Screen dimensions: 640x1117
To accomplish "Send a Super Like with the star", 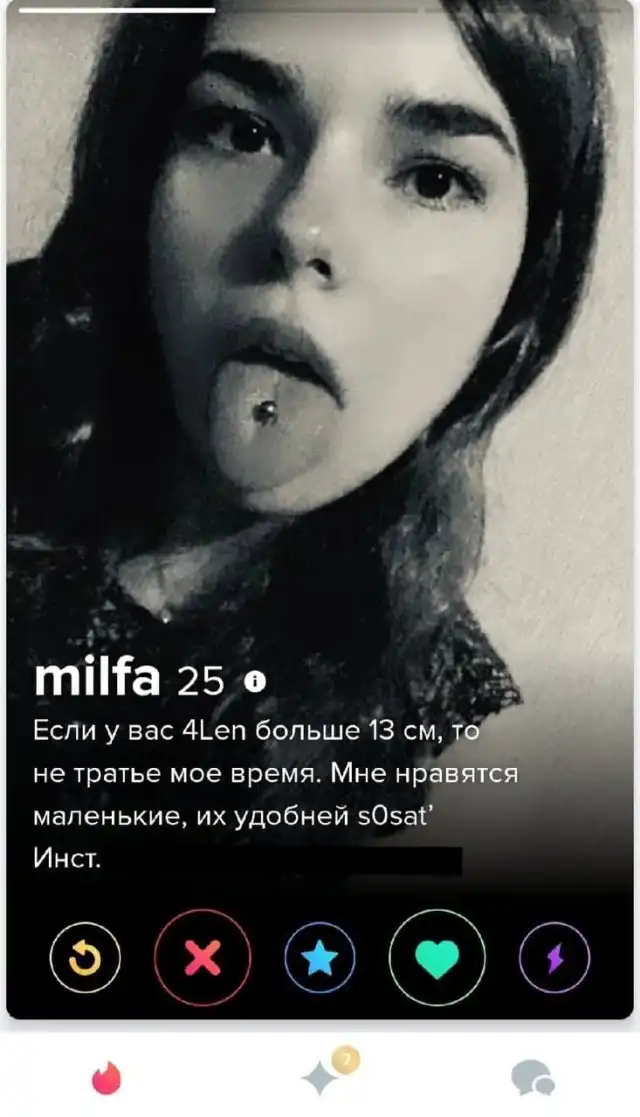I will click(320, 958).
